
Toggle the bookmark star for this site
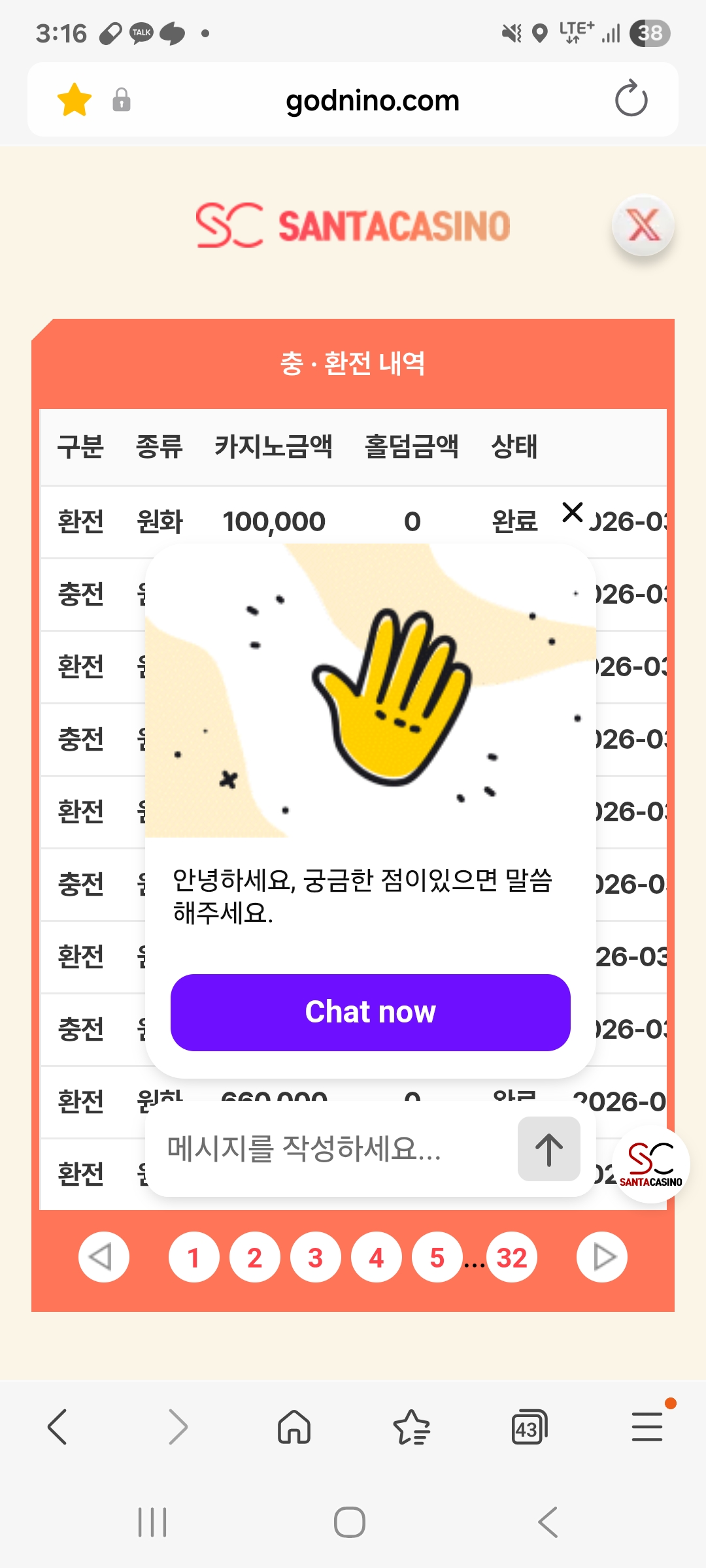pyautogui.click(x=75, y=100)
